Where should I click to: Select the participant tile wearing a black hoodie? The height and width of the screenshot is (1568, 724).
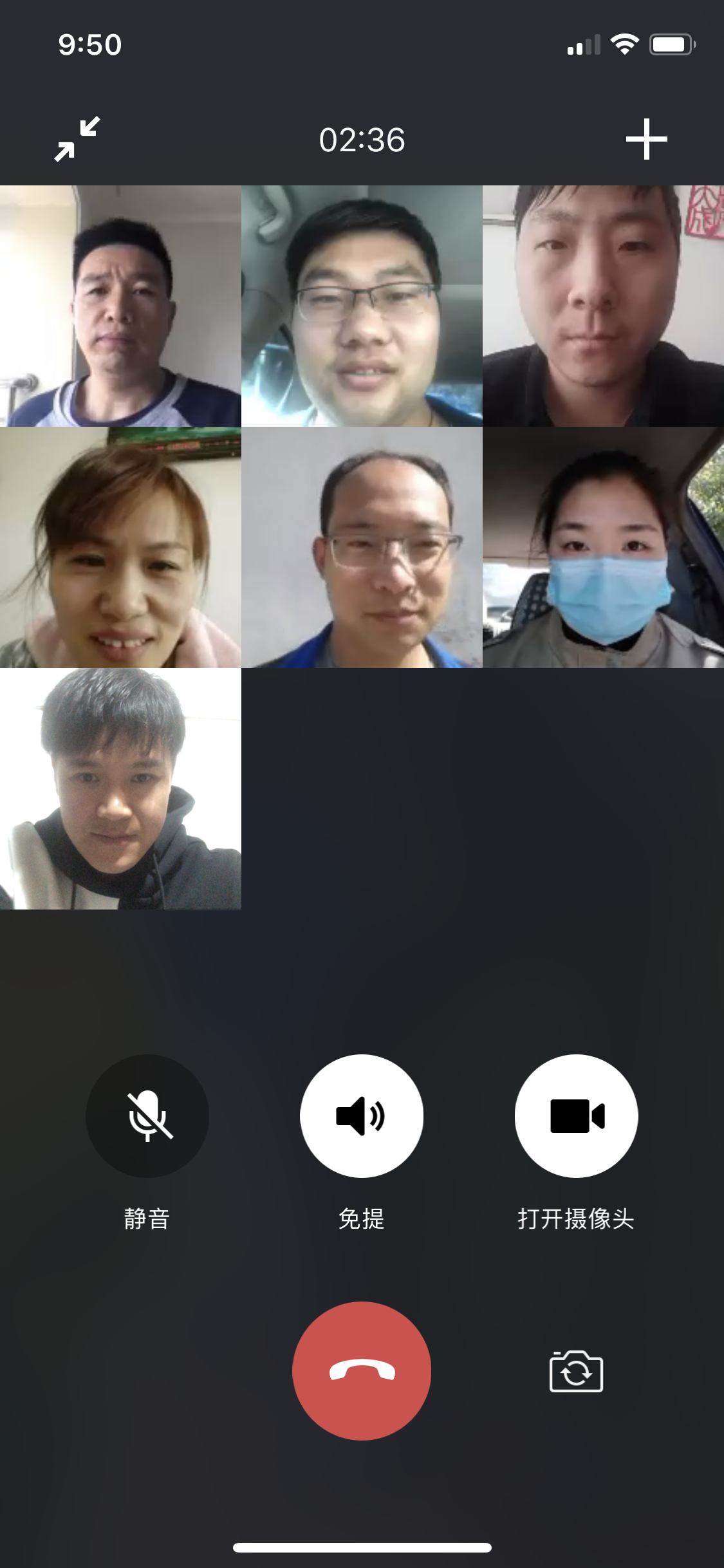(120, 789)
